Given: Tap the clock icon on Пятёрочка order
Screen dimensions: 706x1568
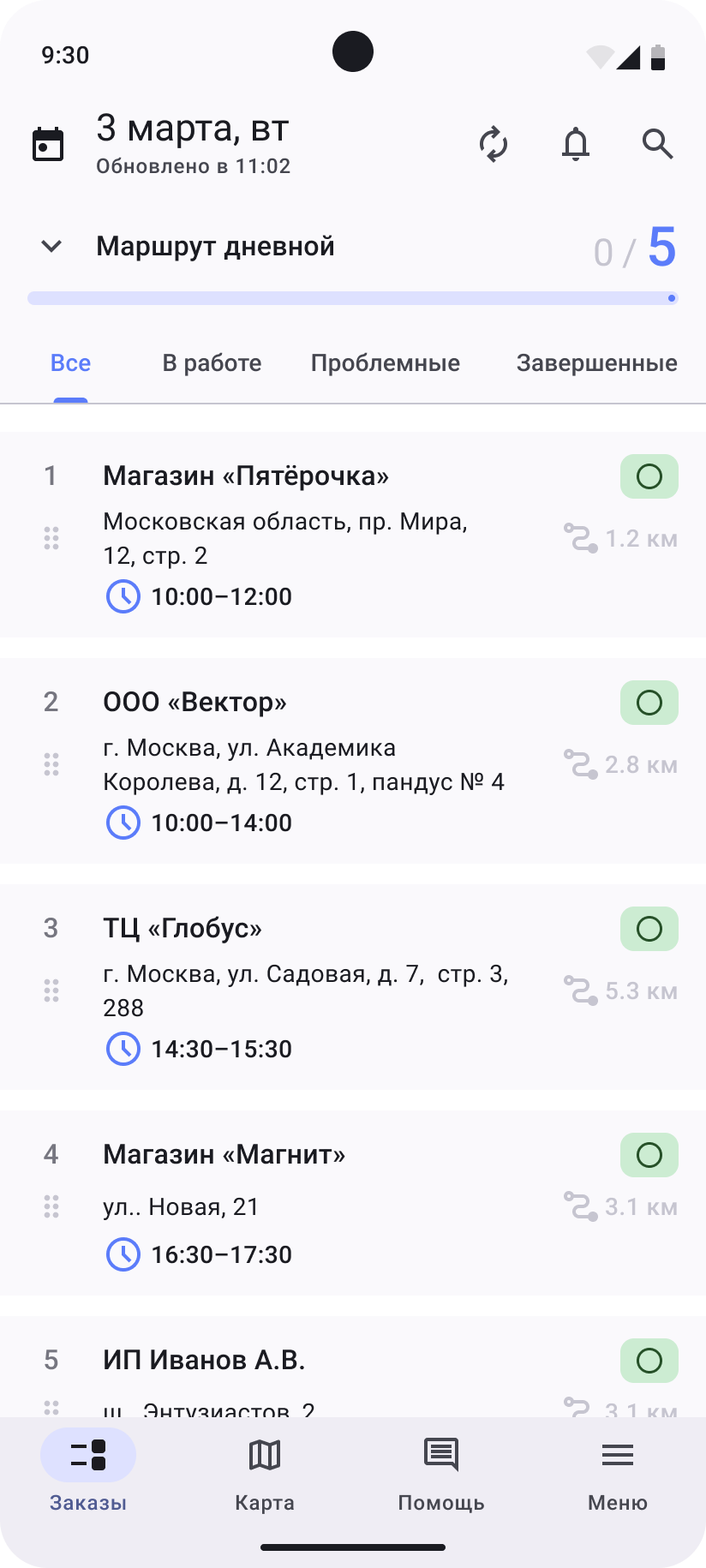Looking at the screenshot, I should (x=123, y=596).
